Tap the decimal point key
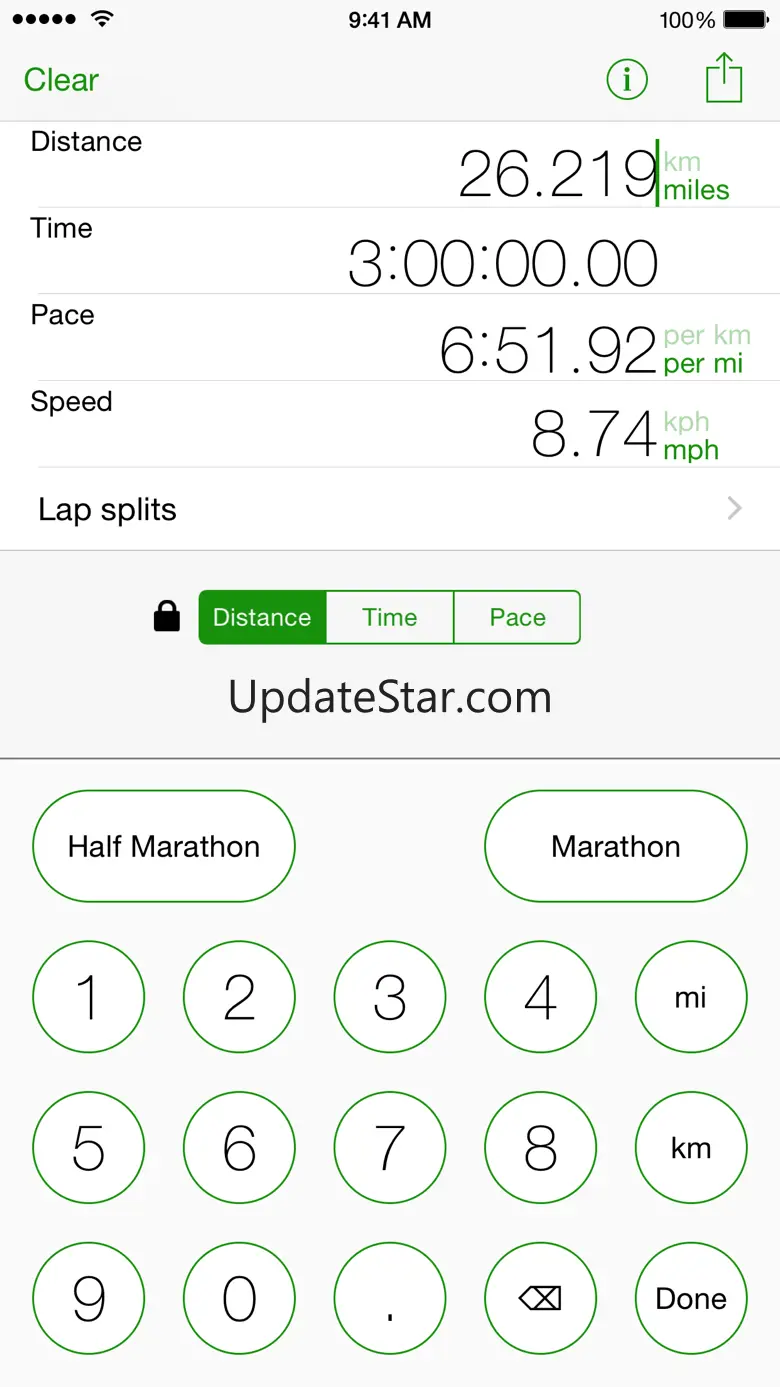 [x=390, y=1298]
